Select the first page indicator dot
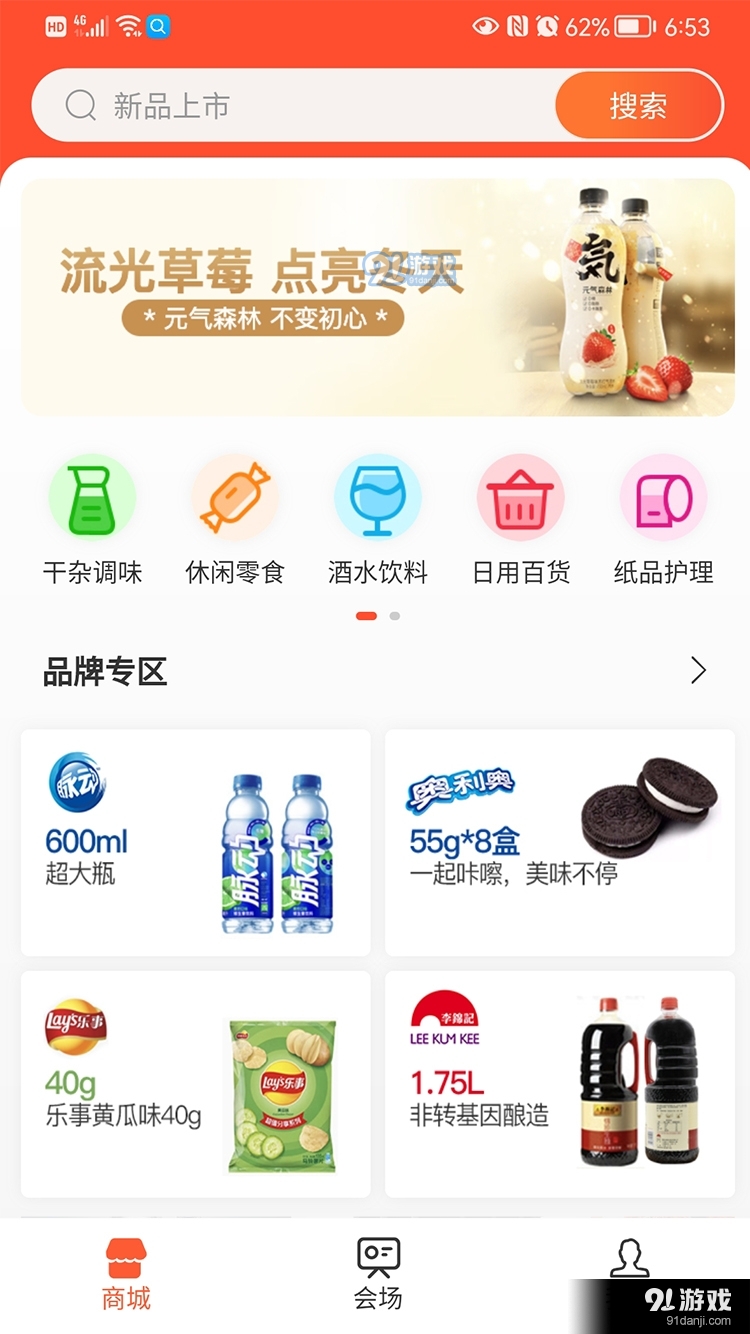 point(364,616)
